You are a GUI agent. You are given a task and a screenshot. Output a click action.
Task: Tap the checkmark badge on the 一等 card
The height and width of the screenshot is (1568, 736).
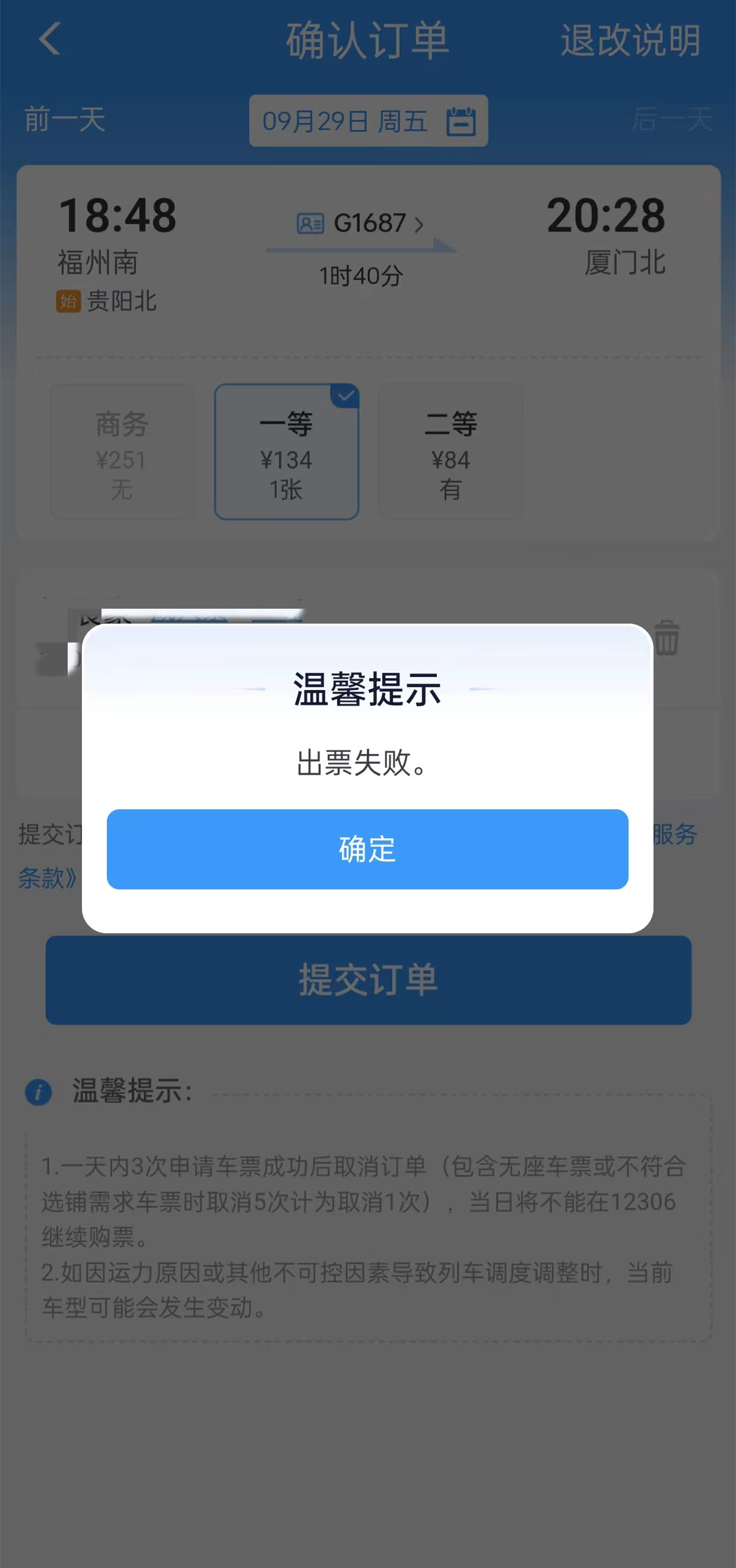(345, 396)
